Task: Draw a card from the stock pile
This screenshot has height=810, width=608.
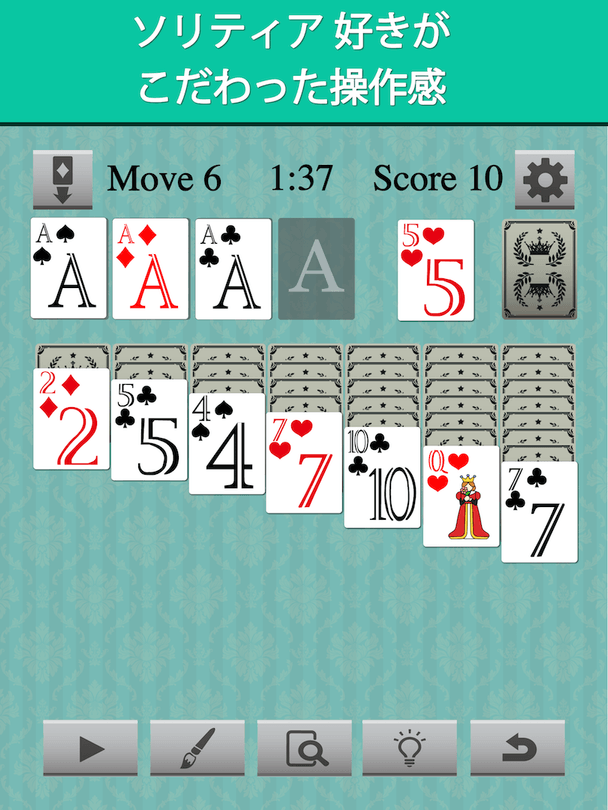Action: click(539, 269)
